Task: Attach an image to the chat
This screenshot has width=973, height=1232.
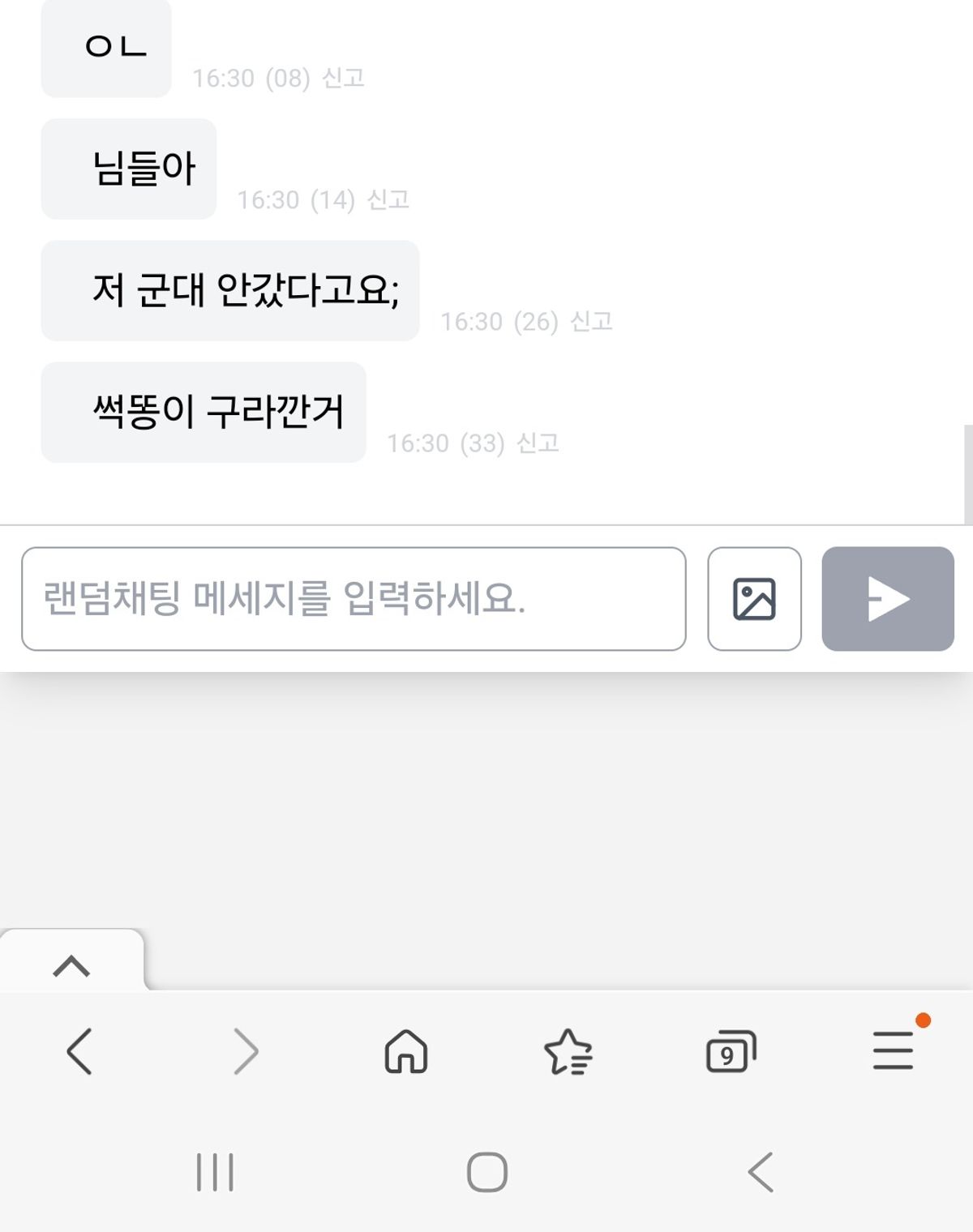Action: 754,599
